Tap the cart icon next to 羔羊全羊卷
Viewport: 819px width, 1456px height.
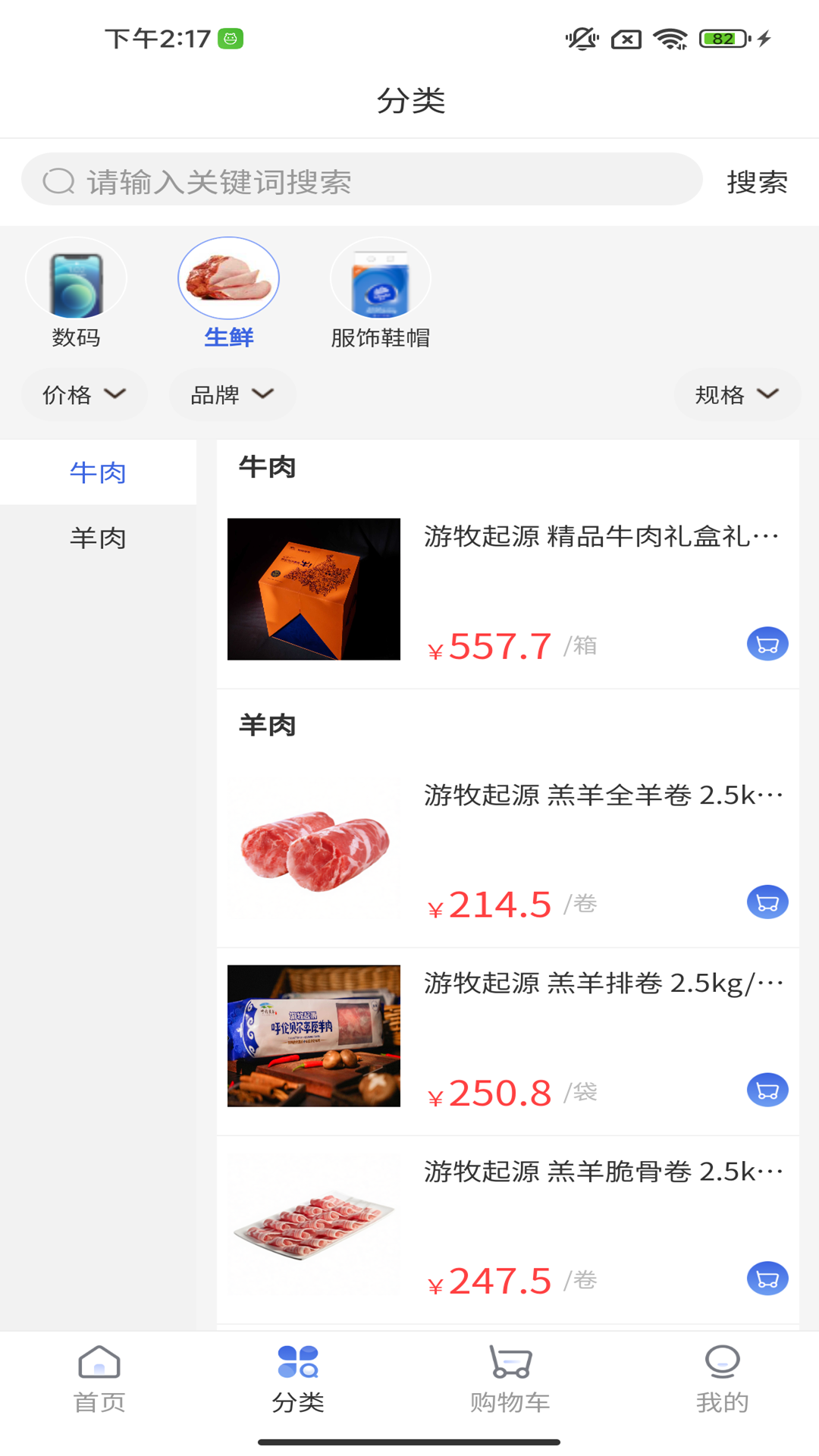[x=767, y=902]
